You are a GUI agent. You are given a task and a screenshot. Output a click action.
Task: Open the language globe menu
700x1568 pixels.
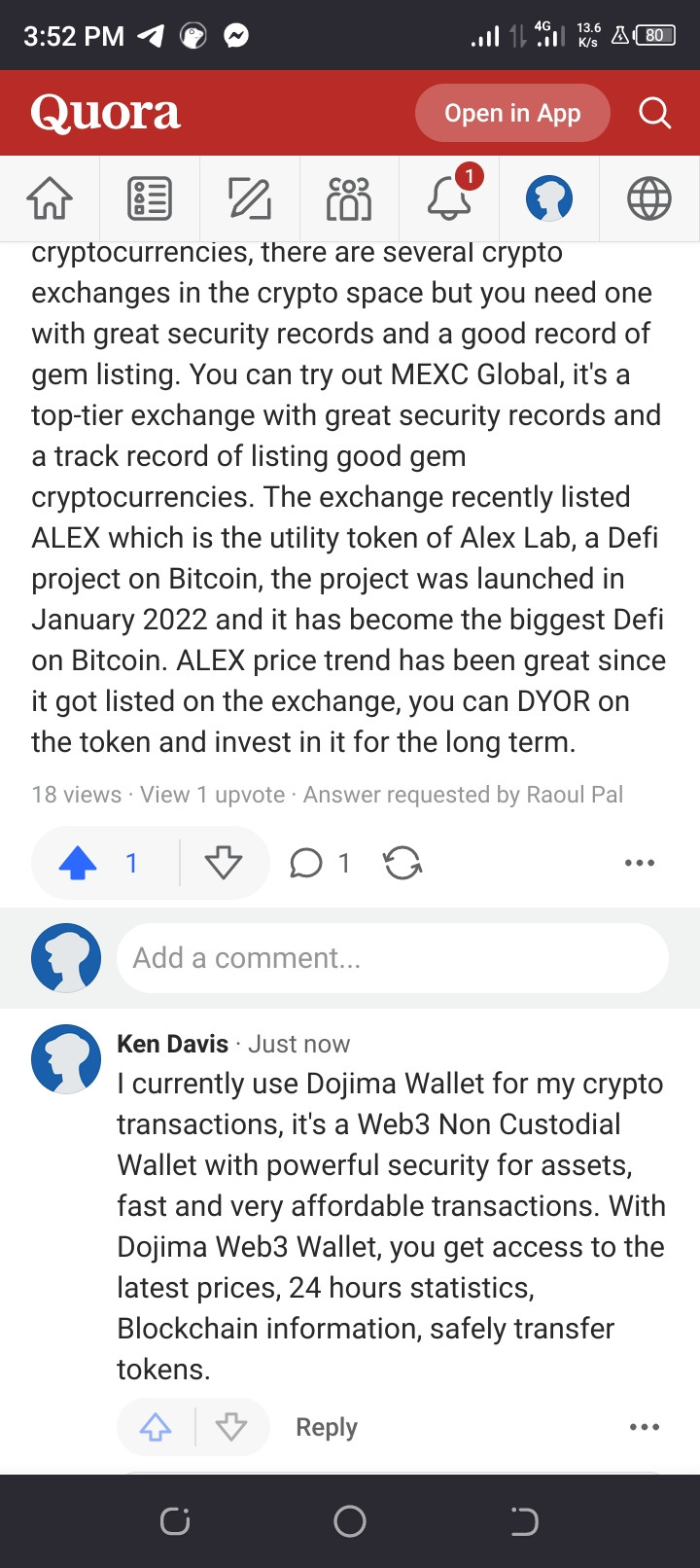[x=649, y=198]
